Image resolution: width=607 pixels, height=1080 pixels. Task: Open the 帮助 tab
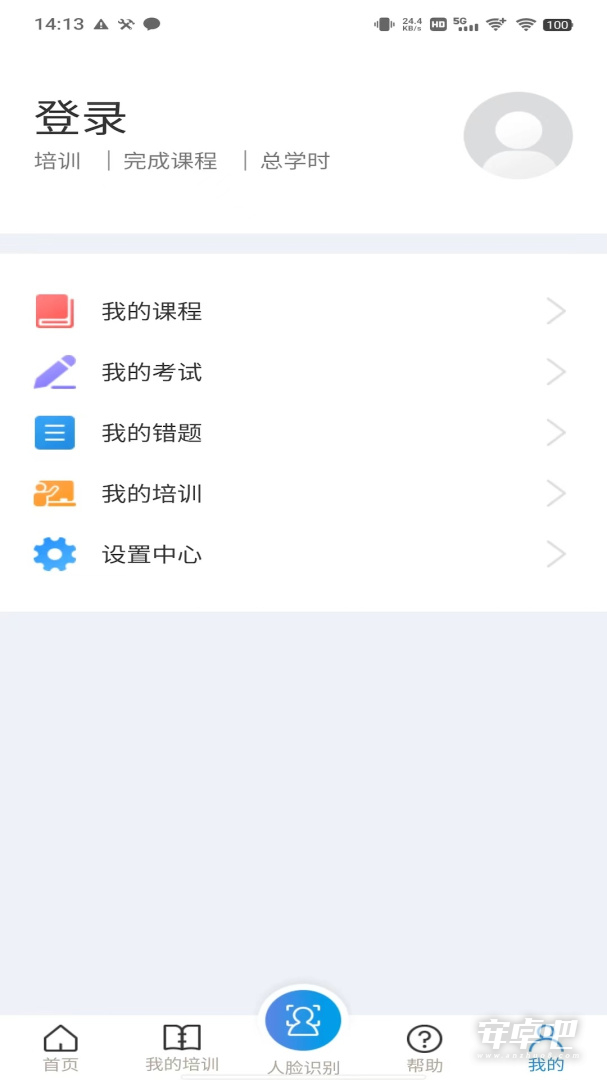(x=424, y=1048)
